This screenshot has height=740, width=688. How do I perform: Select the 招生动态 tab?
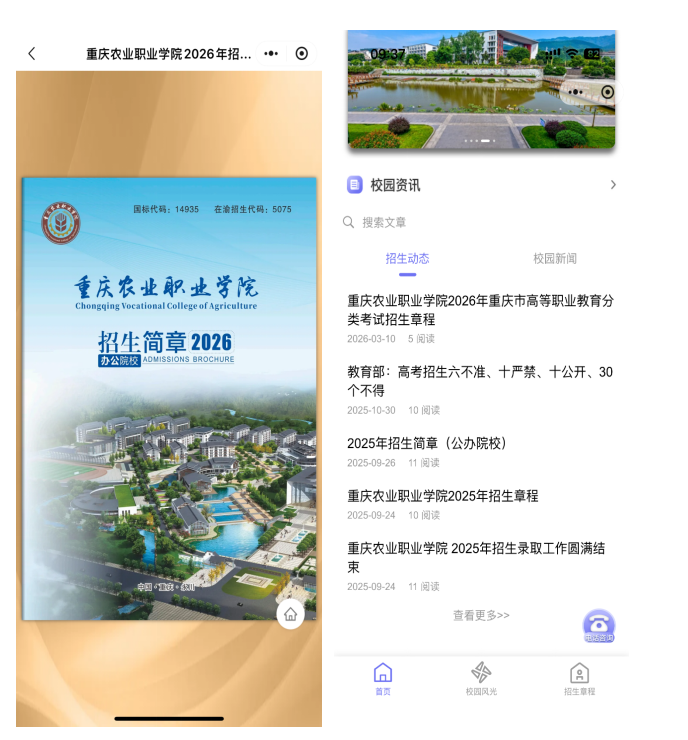407,258
